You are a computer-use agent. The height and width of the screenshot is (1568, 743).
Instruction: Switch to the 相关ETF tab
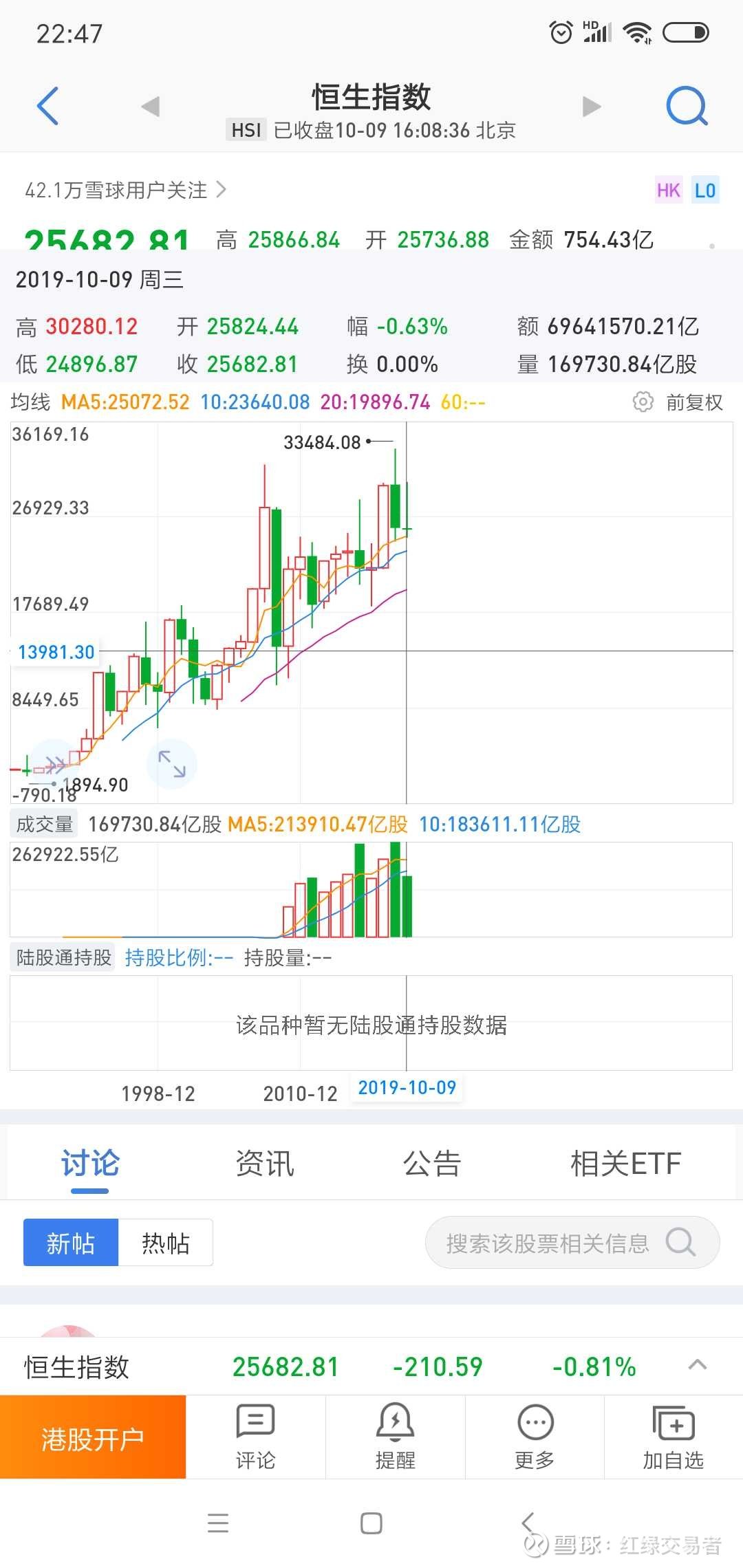pyautogui.click(x=625, y=1164)
